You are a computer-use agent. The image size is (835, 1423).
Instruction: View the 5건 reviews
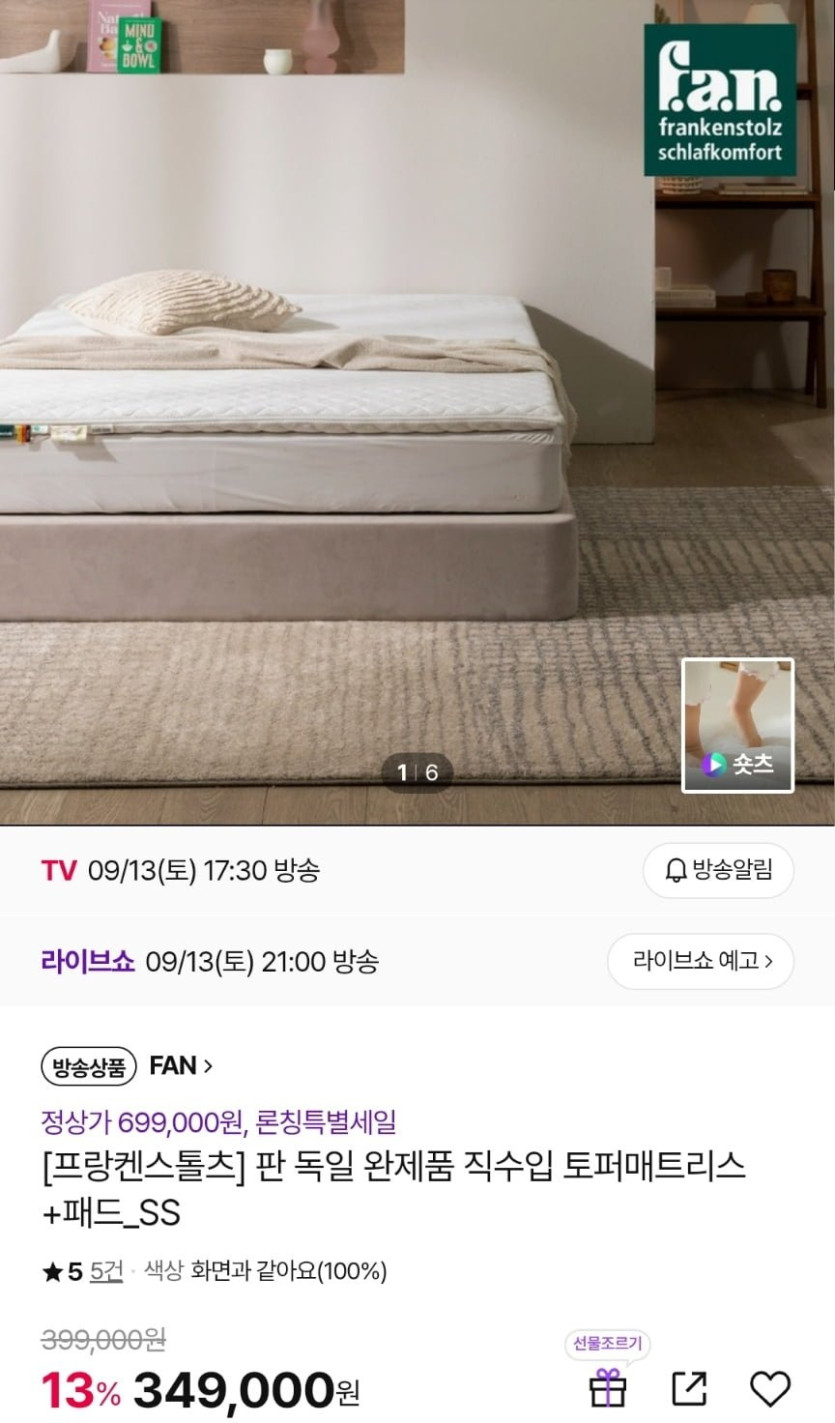click(x=106, y=1272)
